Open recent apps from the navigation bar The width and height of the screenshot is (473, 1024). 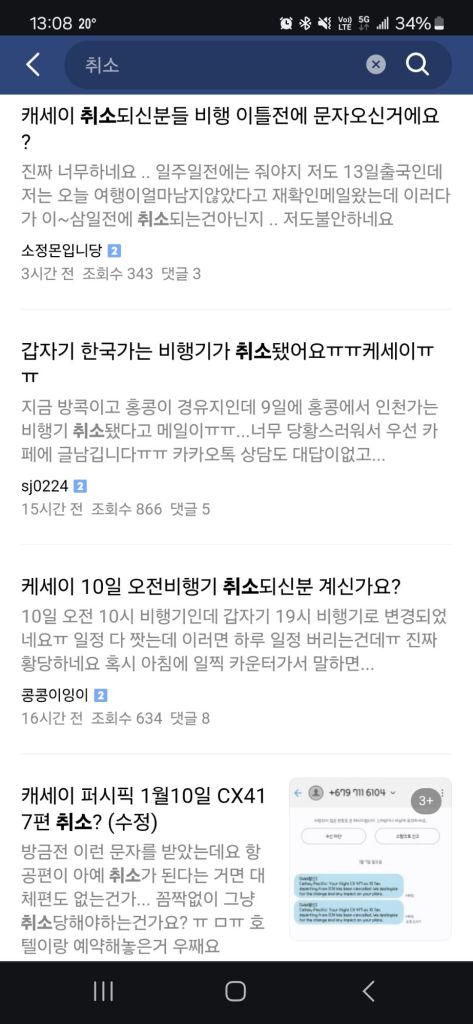[x=103, y=991]
